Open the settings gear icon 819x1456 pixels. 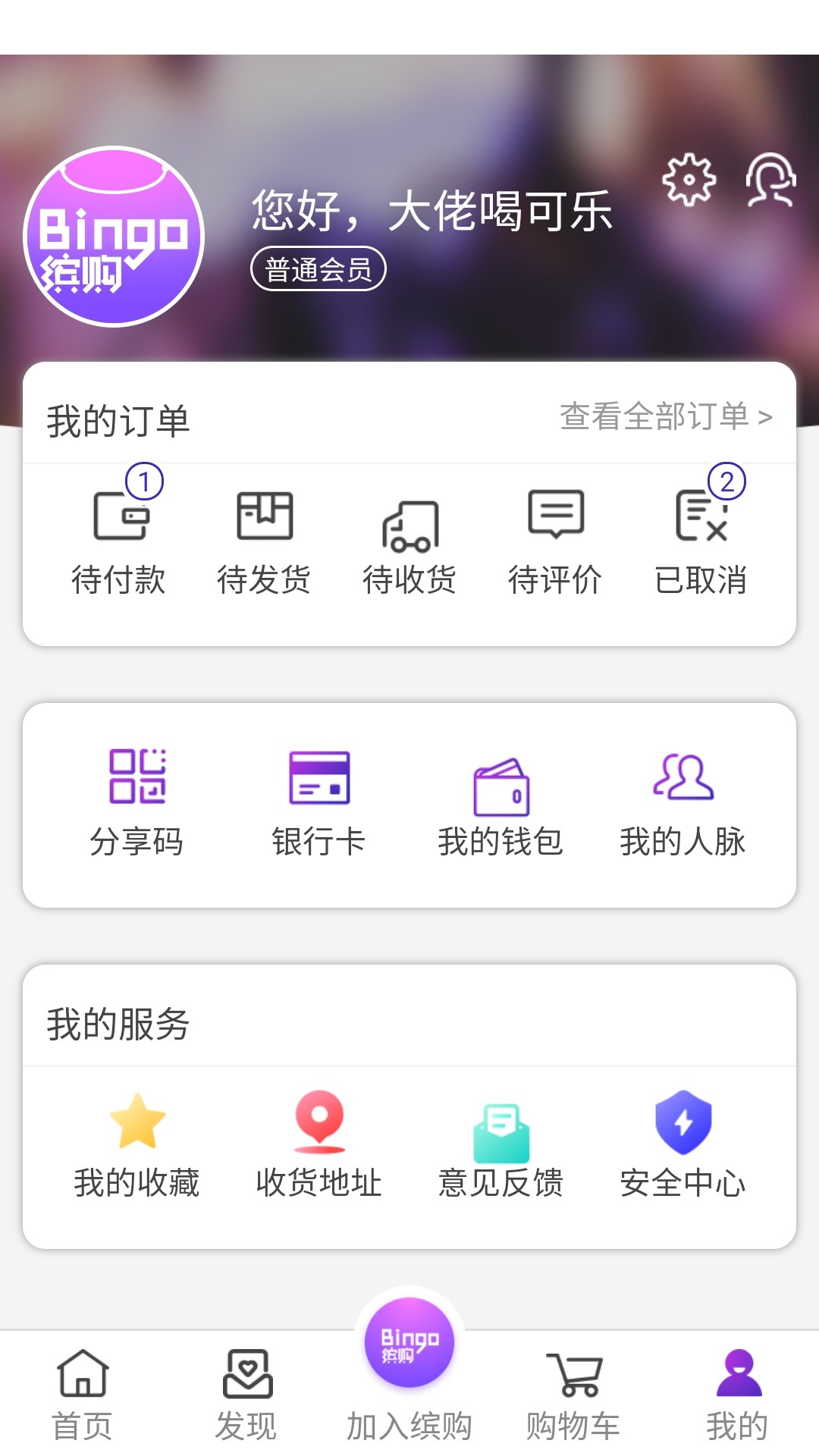pos(689,180)
